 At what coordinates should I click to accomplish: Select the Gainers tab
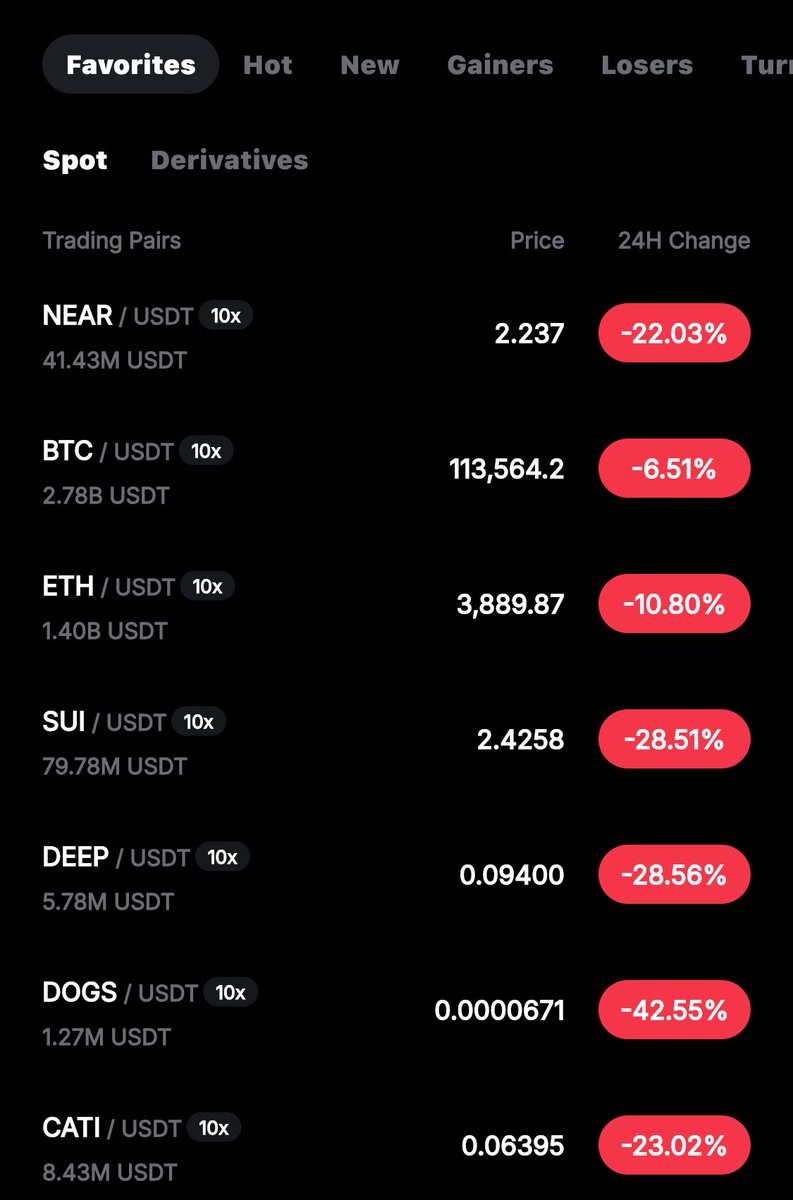(x=500, y=65)
